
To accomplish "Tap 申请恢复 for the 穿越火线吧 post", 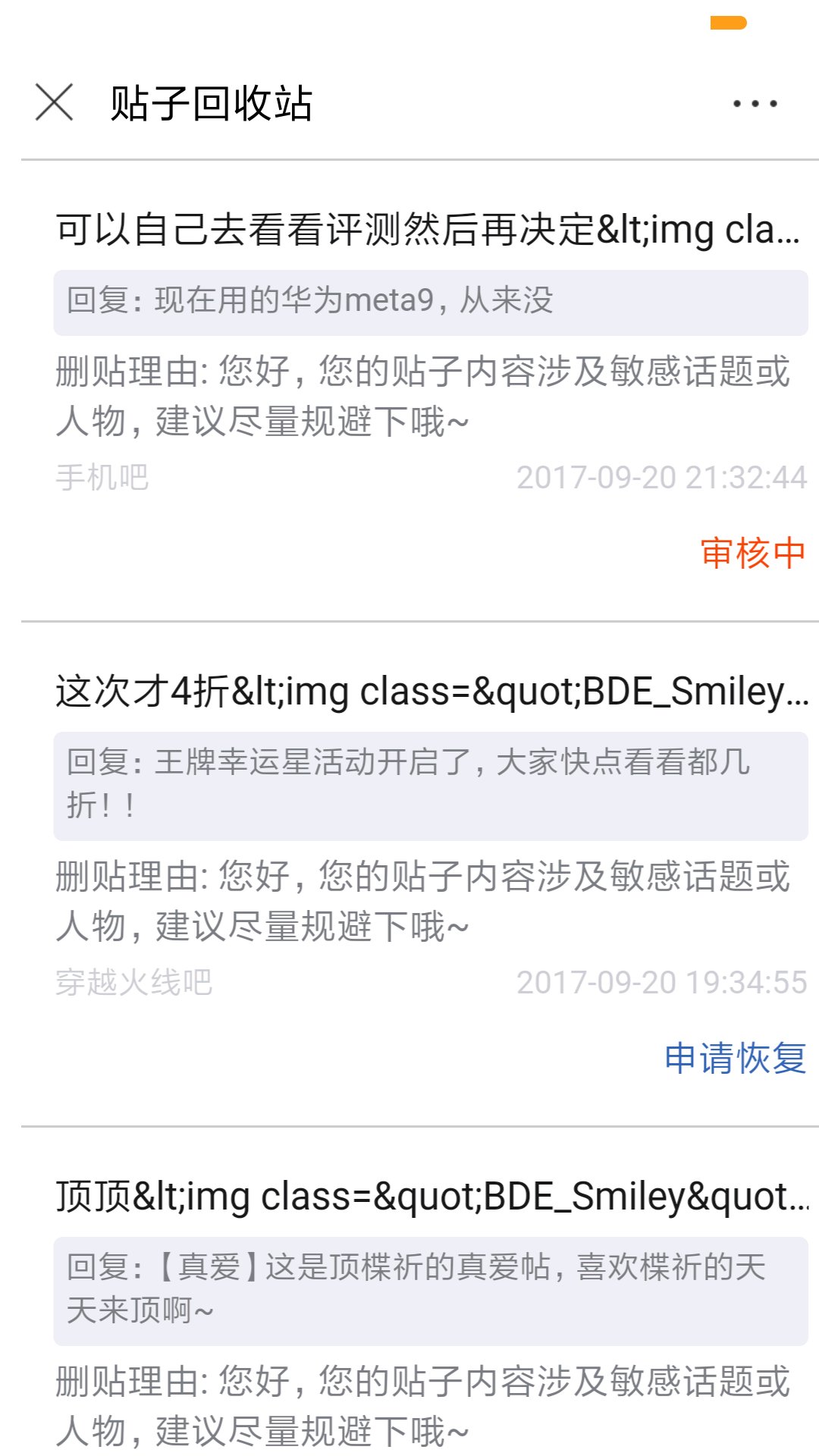I will tap(735, 1058).
